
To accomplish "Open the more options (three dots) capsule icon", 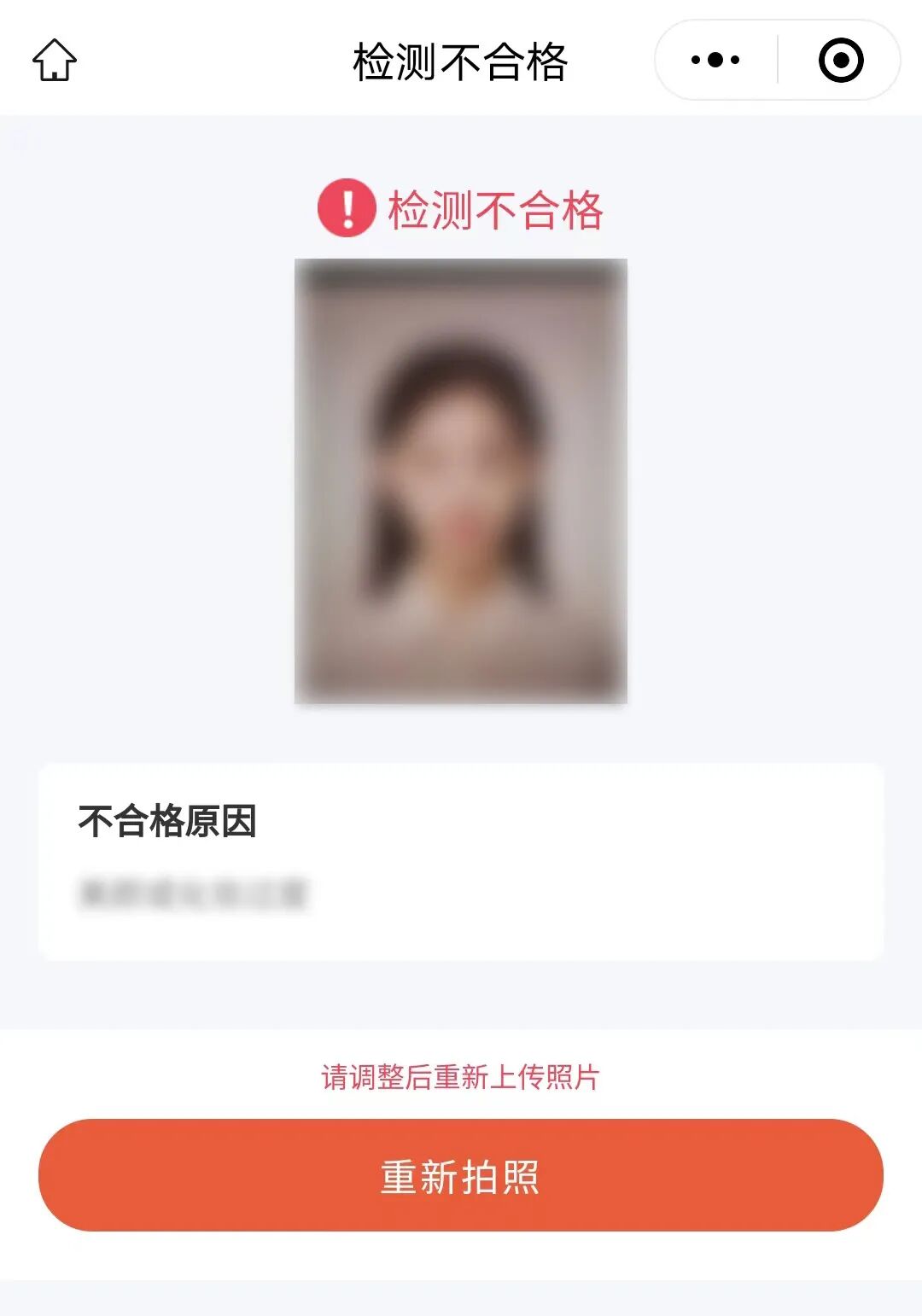I will (715, 61).
